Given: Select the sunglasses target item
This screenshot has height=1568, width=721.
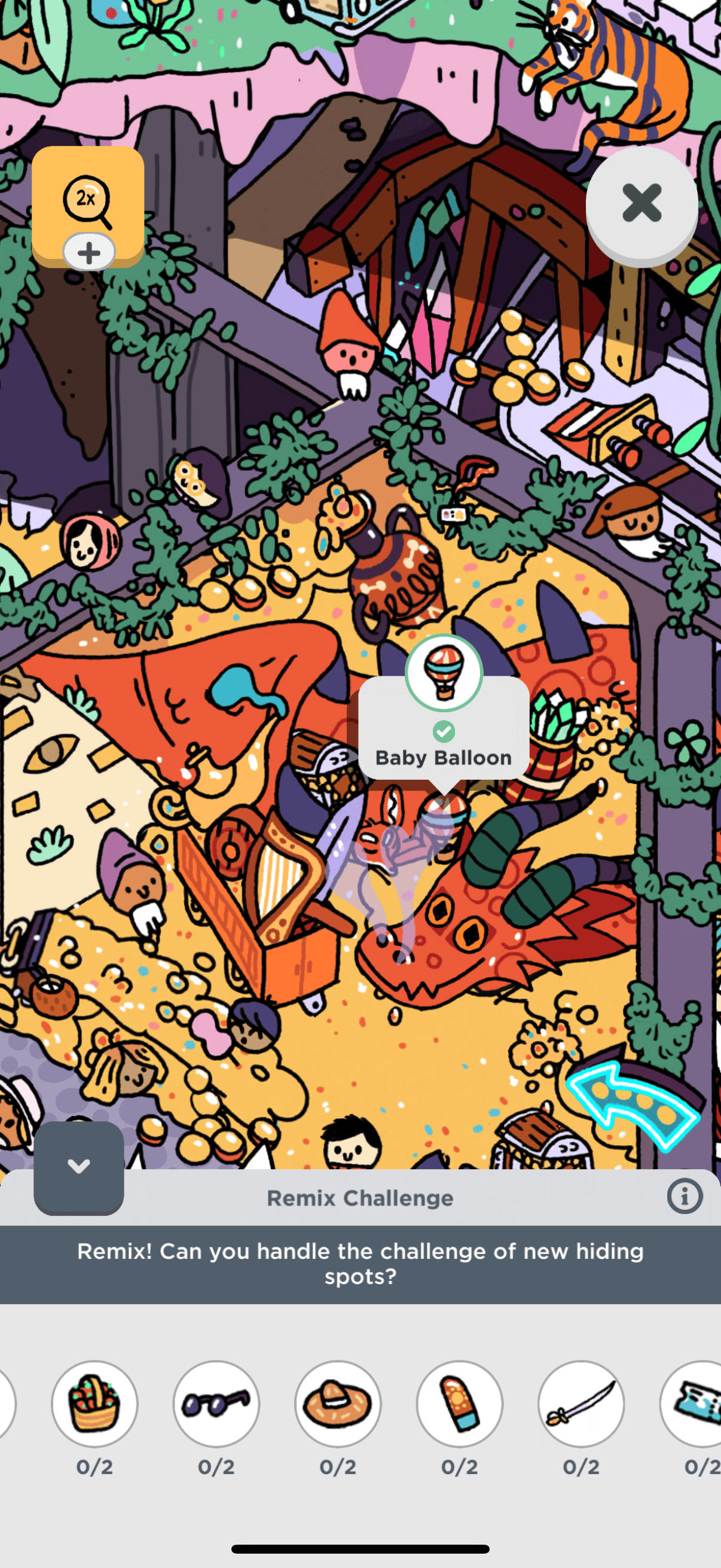Looking at the screenshot, I should 216,1404.
